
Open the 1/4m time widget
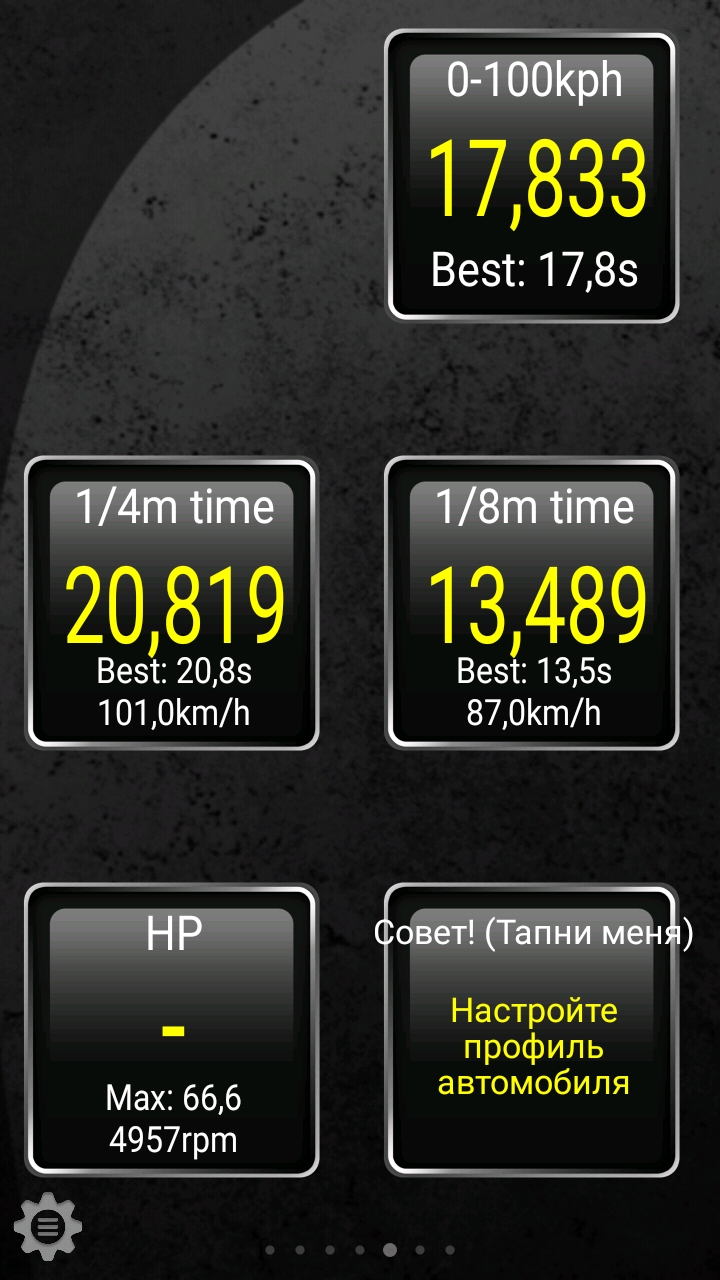pos(172,604)
